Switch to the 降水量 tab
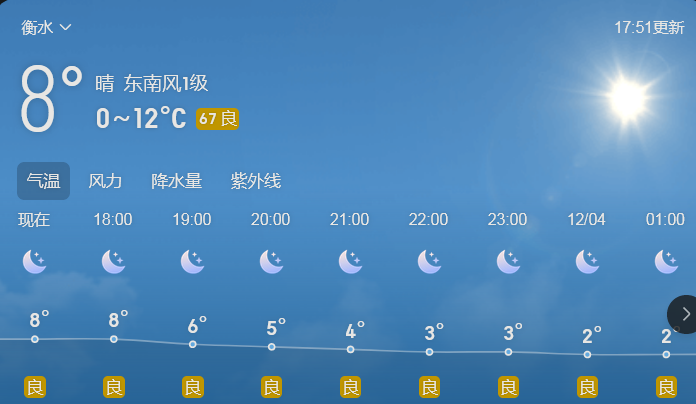Image resolution: width=696 pixels, height=404 pixels. 176,181
